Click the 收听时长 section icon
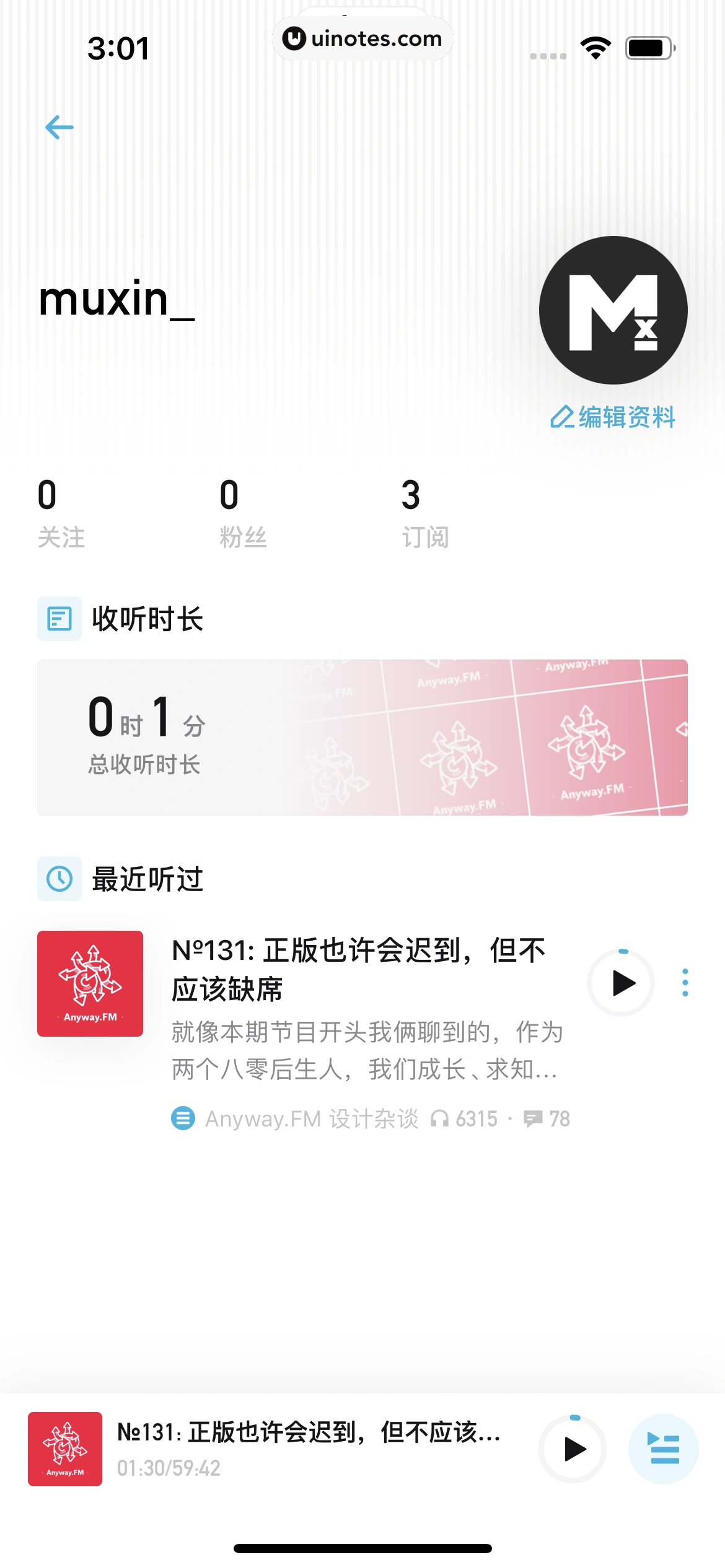Viewport: 725px width, 1568px height. [x=59, y=619]
